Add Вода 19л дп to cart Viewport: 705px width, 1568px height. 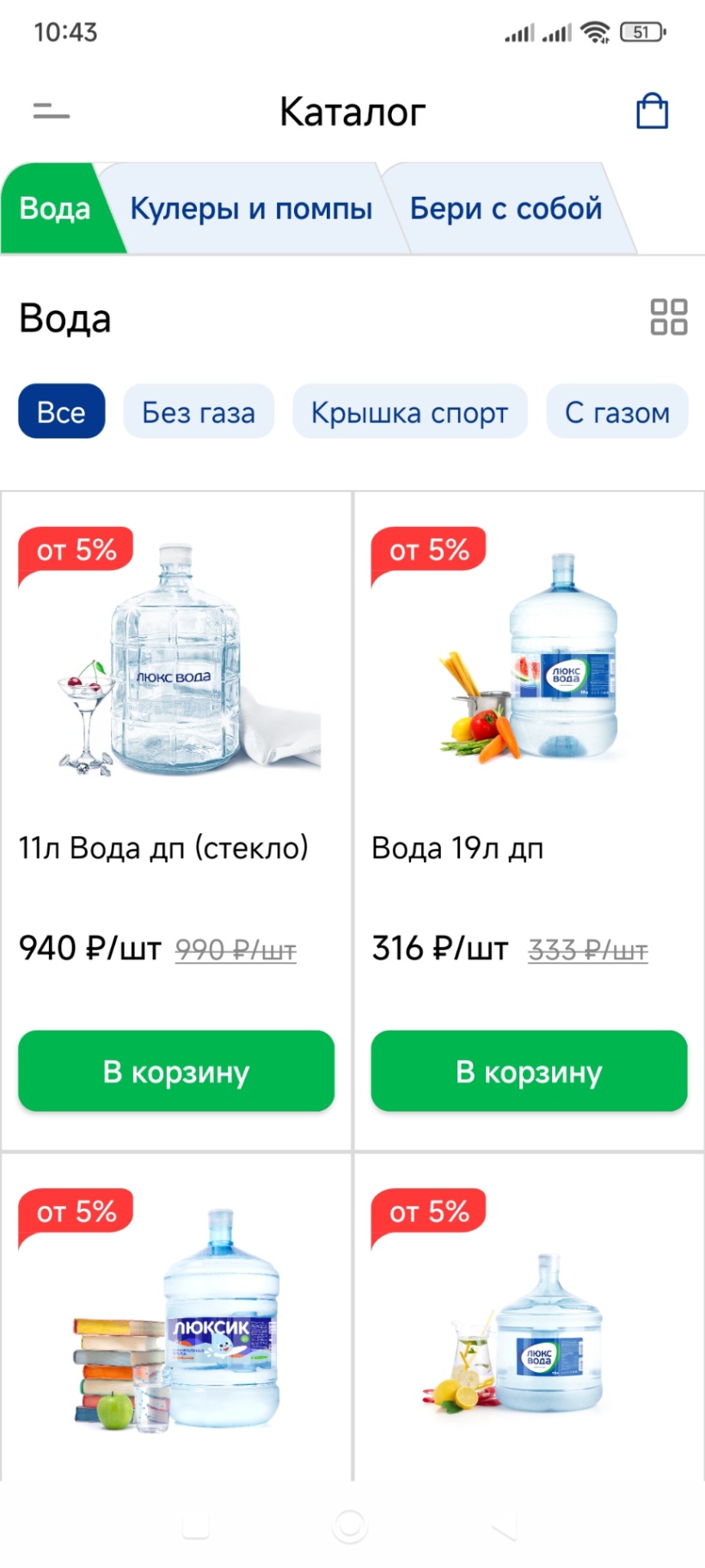point(529,1071)
